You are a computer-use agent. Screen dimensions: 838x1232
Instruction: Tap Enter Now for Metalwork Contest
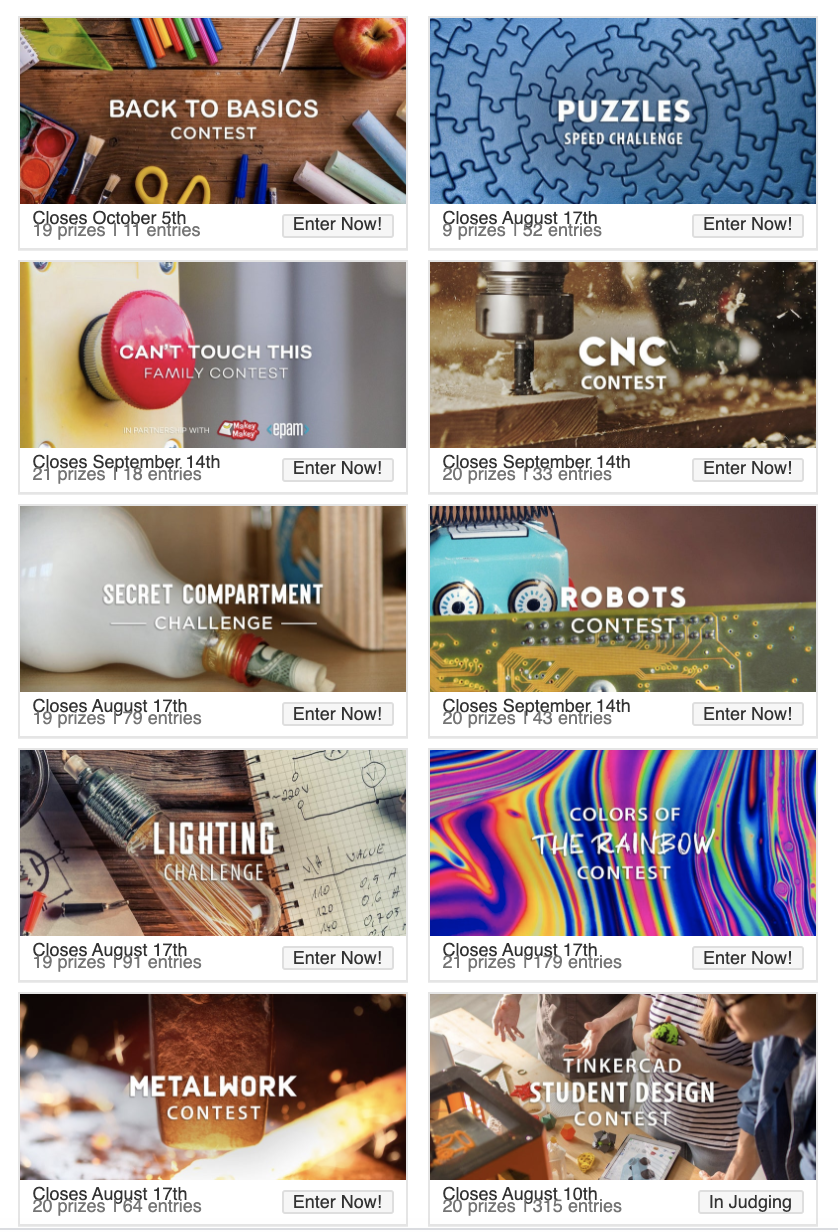(x=337, y=1202)
